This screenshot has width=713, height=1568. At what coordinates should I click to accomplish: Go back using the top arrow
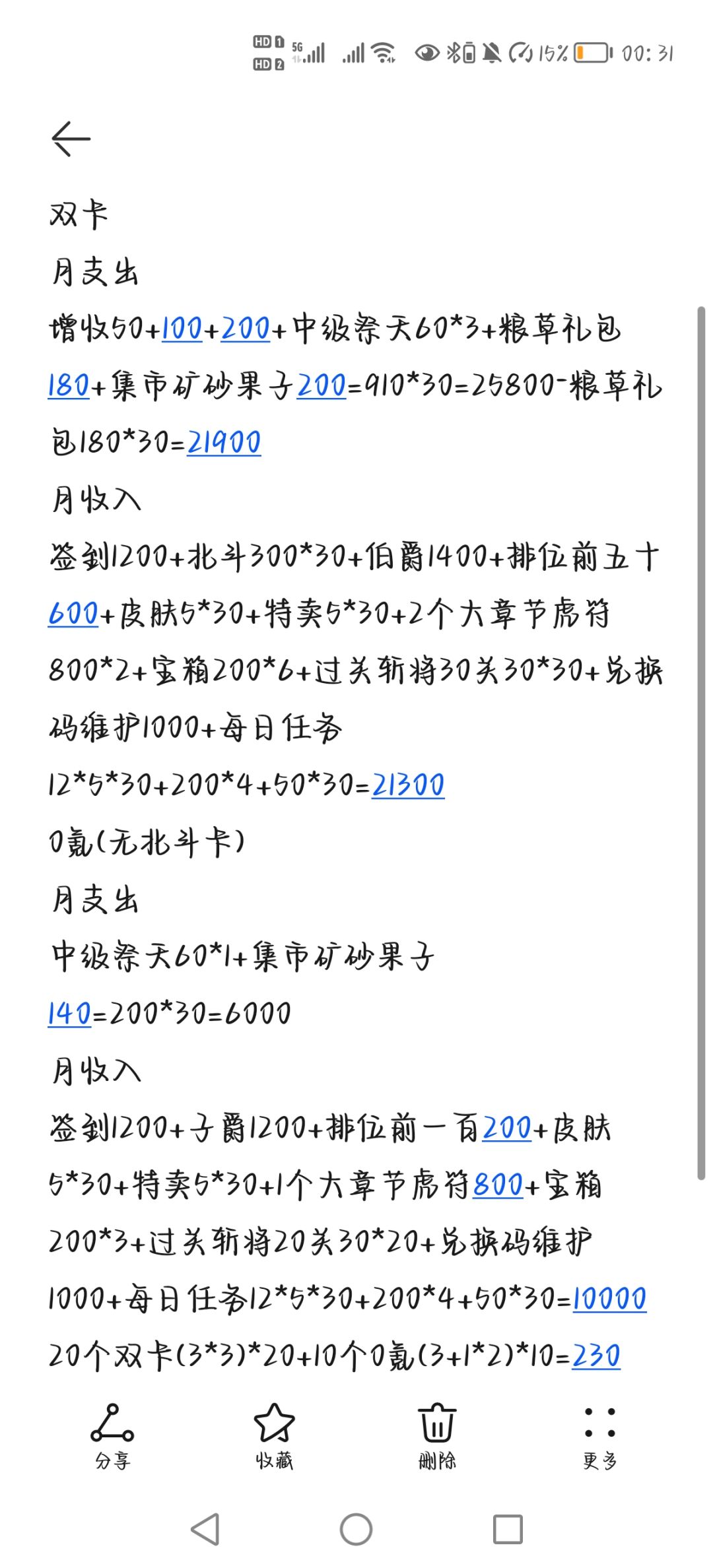click(71, 139)
